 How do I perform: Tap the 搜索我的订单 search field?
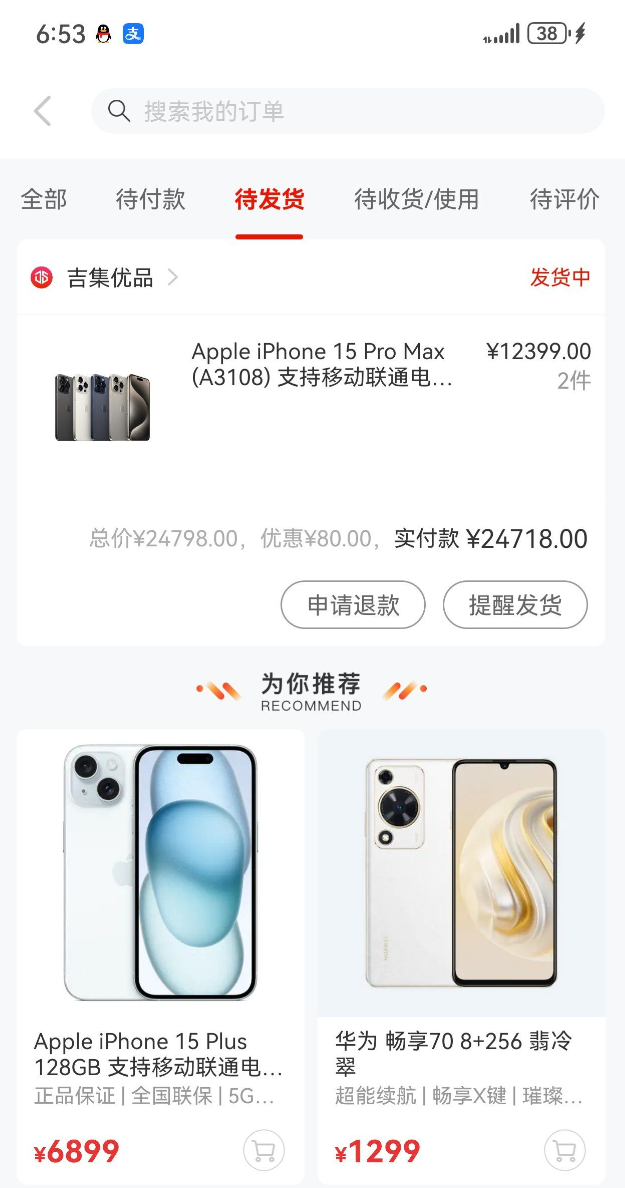[x=347, y=111]
